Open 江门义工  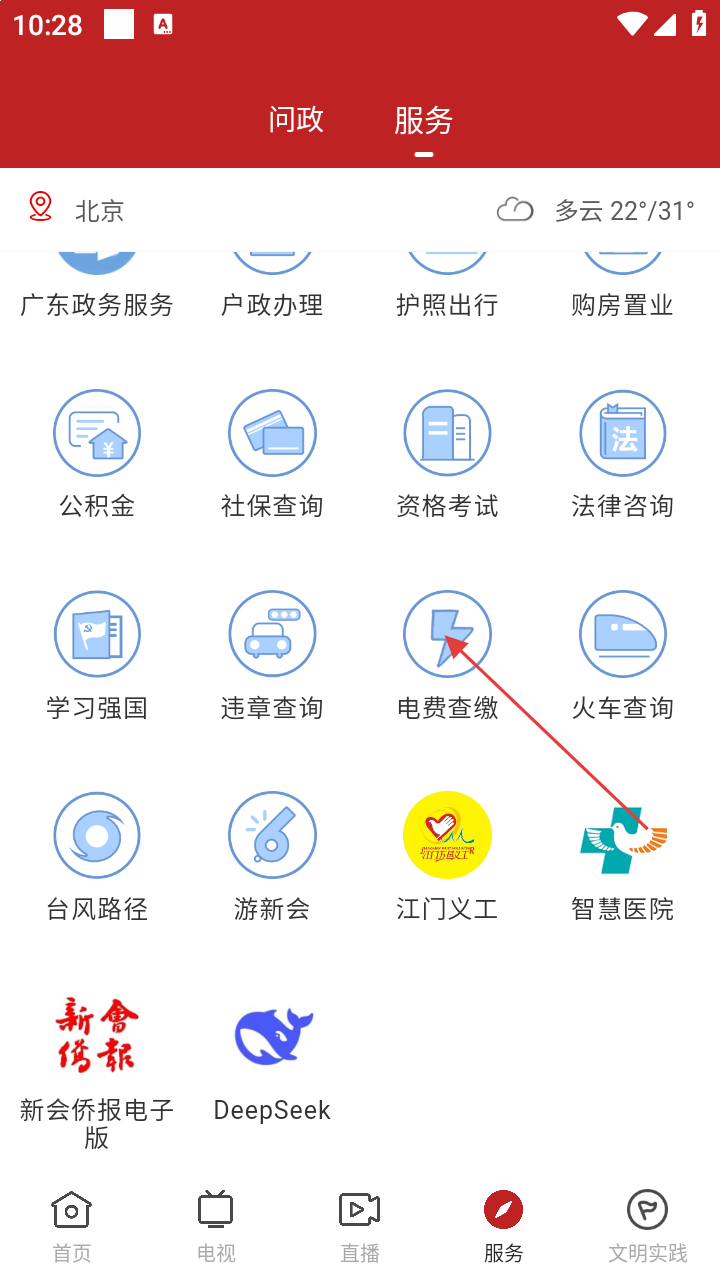tap(447, 857)
